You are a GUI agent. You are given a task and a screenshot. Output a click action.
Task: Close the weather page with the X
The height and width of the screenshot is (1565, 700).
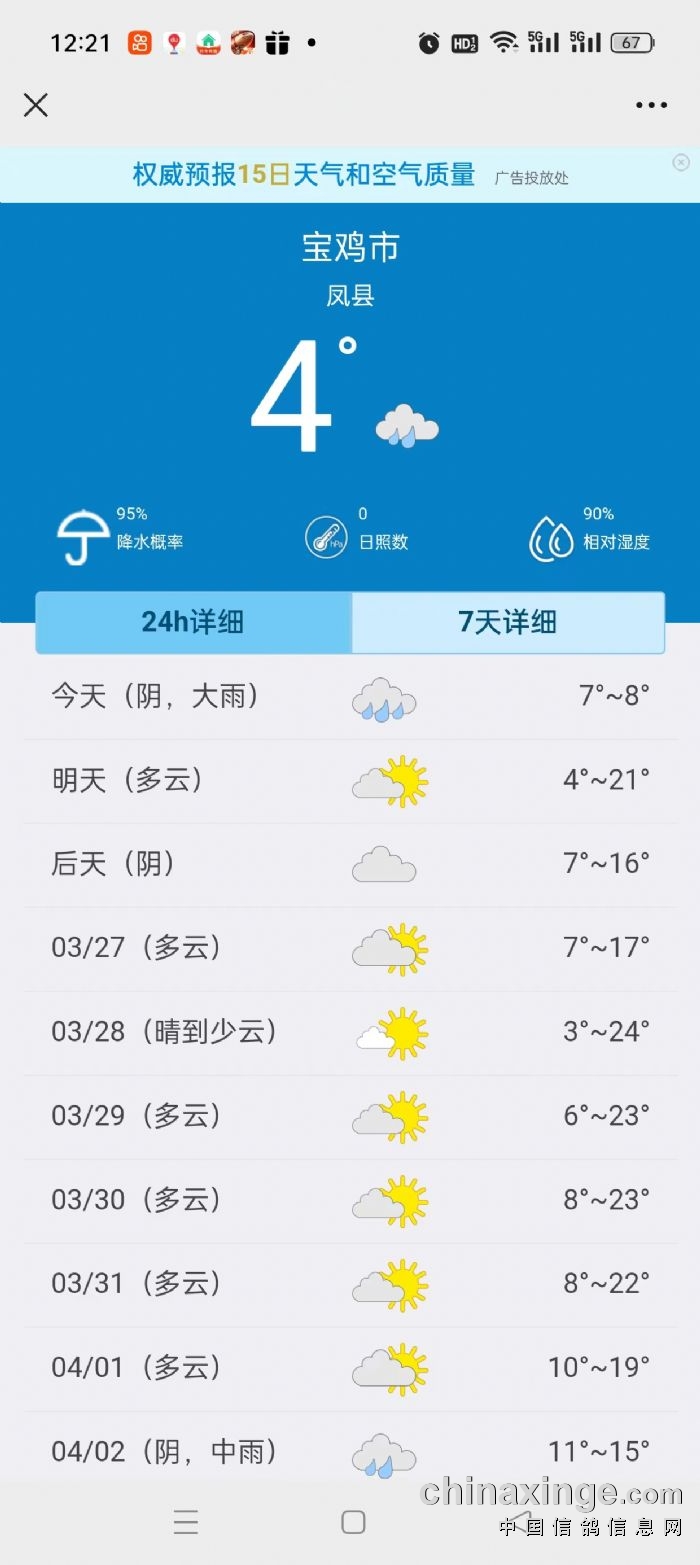tap(36, 105)
